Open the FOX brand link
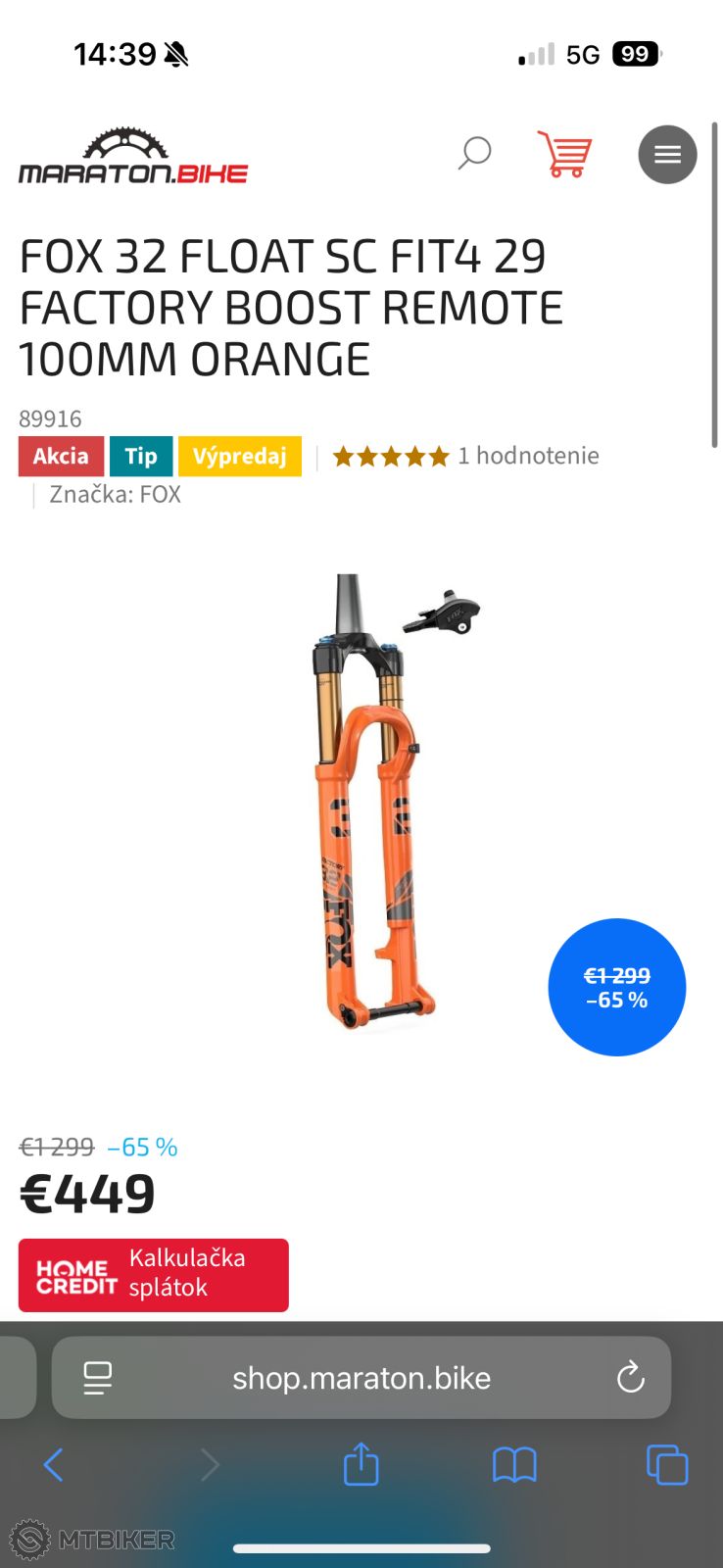The height and width of the screenshot is (1568, 723). click(x=160, y=494)
